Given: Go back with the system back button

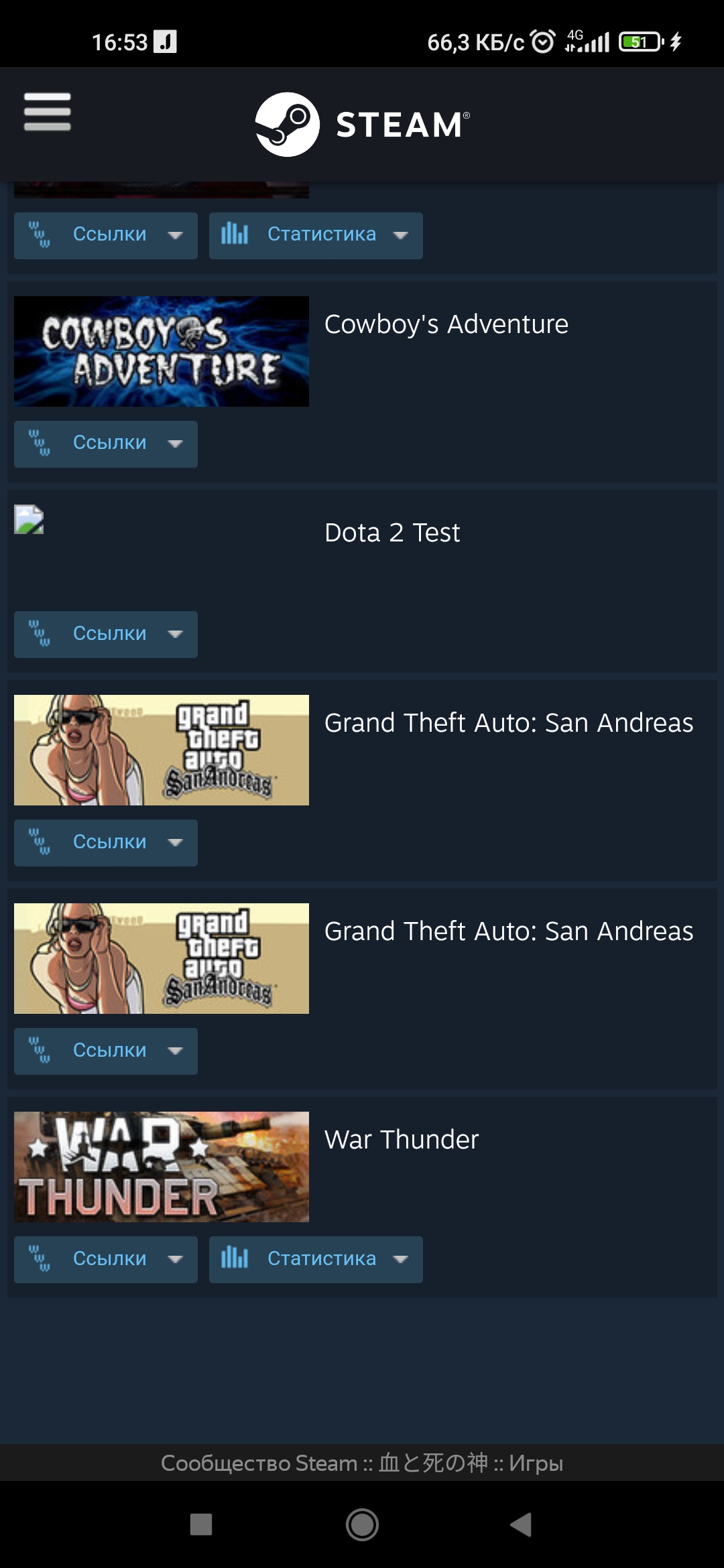Looking at the screenshot, I should 521,1524.
